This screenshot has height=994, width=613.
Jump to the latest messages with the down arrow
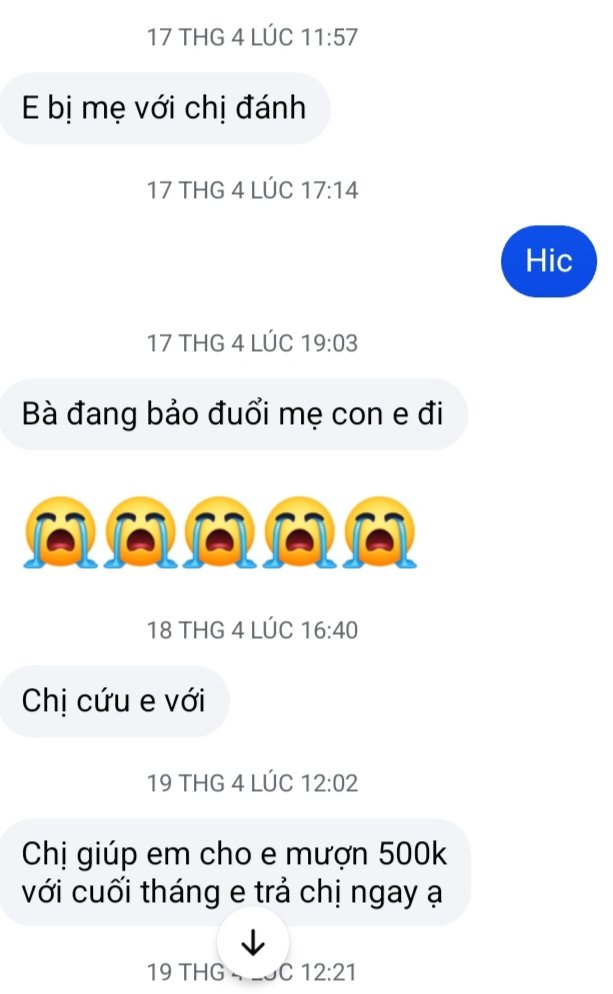253,942
